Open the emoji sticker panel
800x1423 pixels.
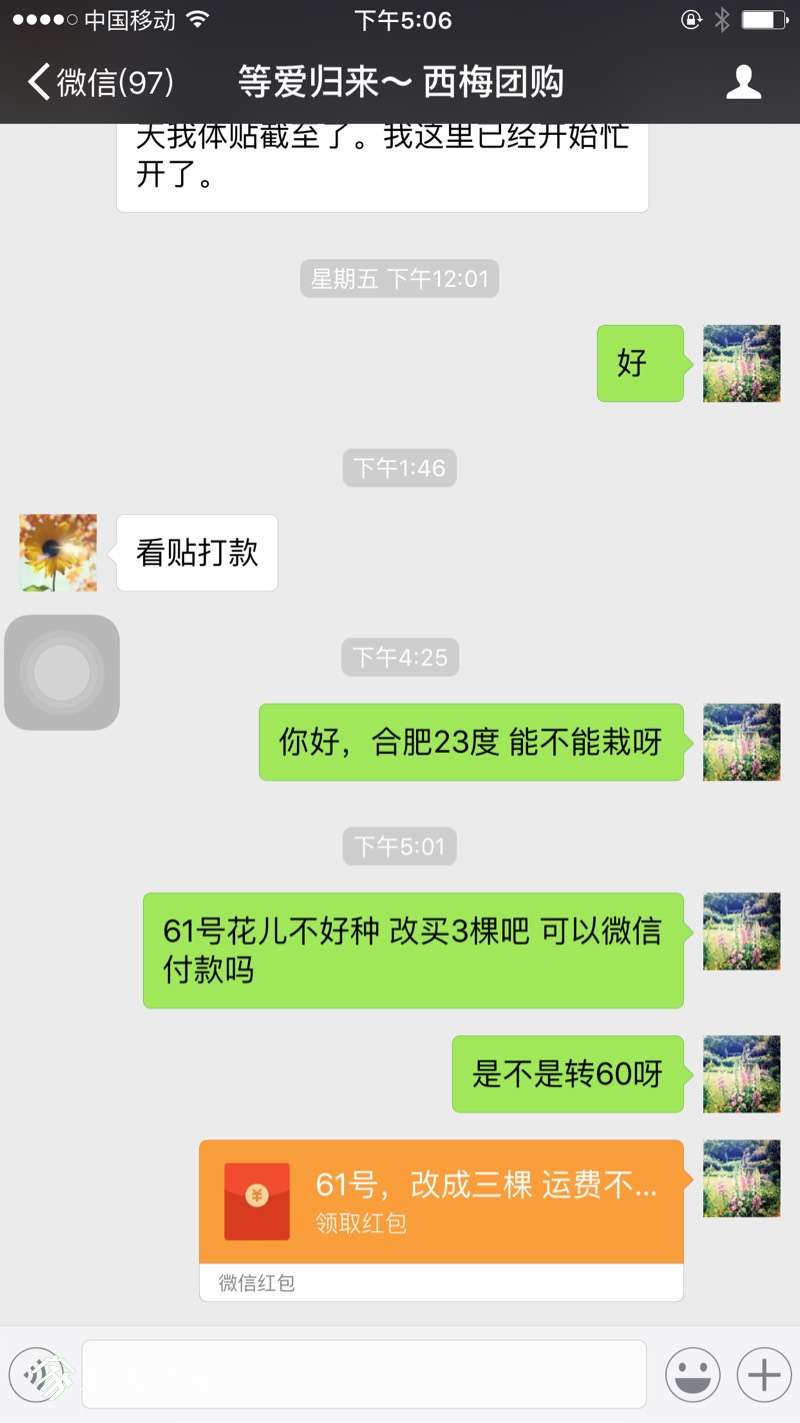click(693, 1375)
